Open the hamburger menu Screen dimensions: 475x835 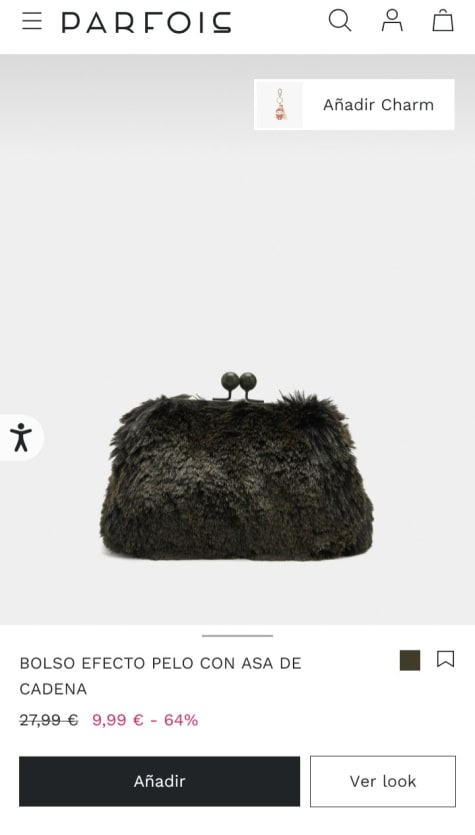(32, 21)
